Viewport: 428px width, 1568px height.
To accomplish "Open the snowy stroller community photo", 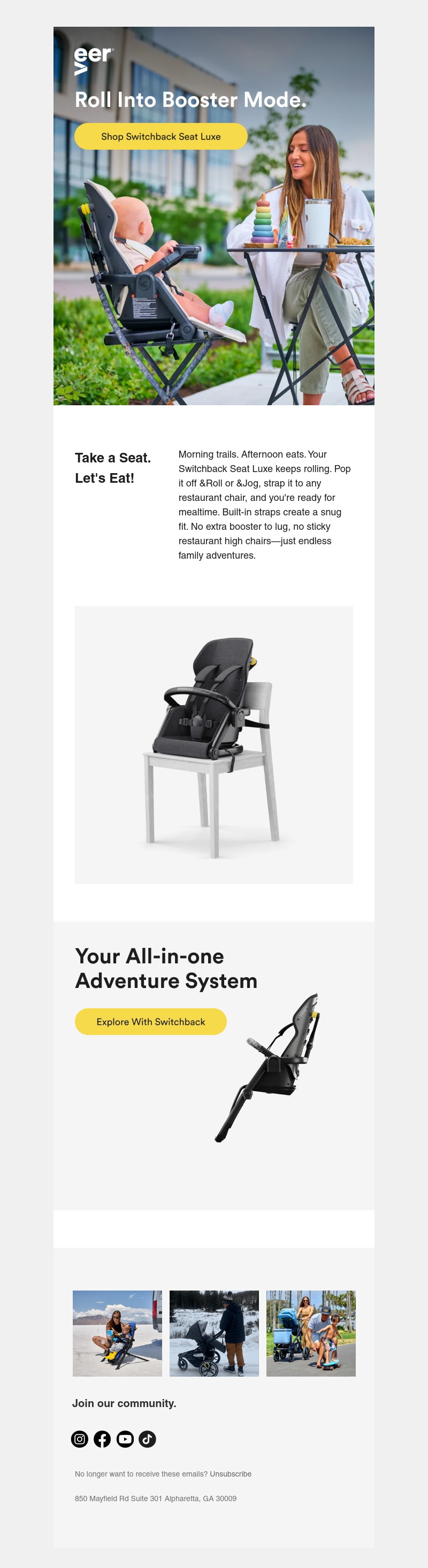I will coord(213,1333).
